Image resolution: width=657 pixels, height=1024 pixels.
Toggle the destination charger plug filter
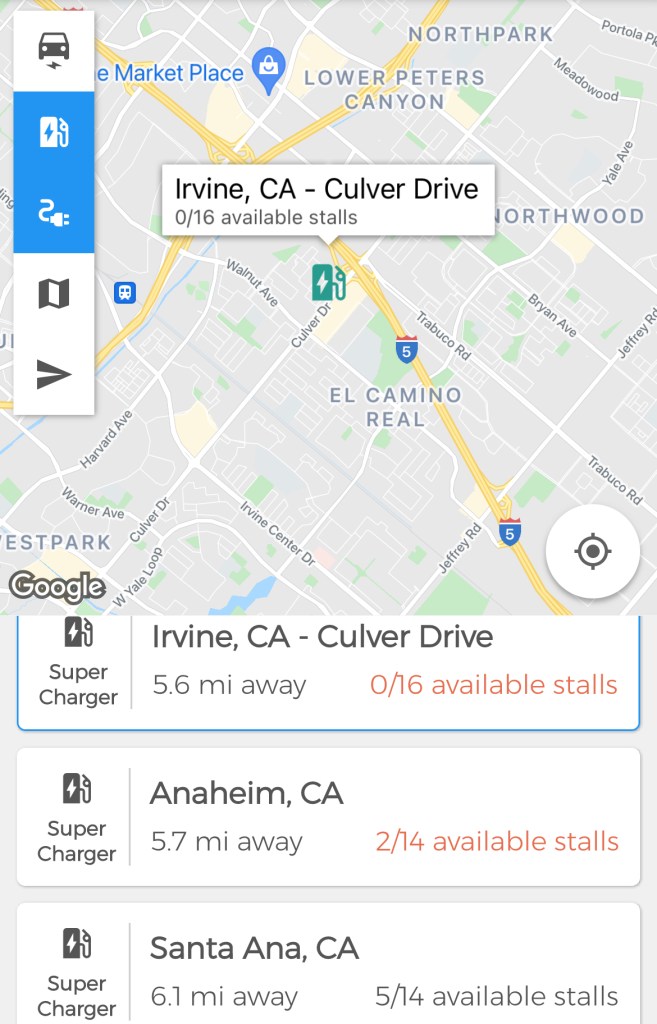pos(54,212)
